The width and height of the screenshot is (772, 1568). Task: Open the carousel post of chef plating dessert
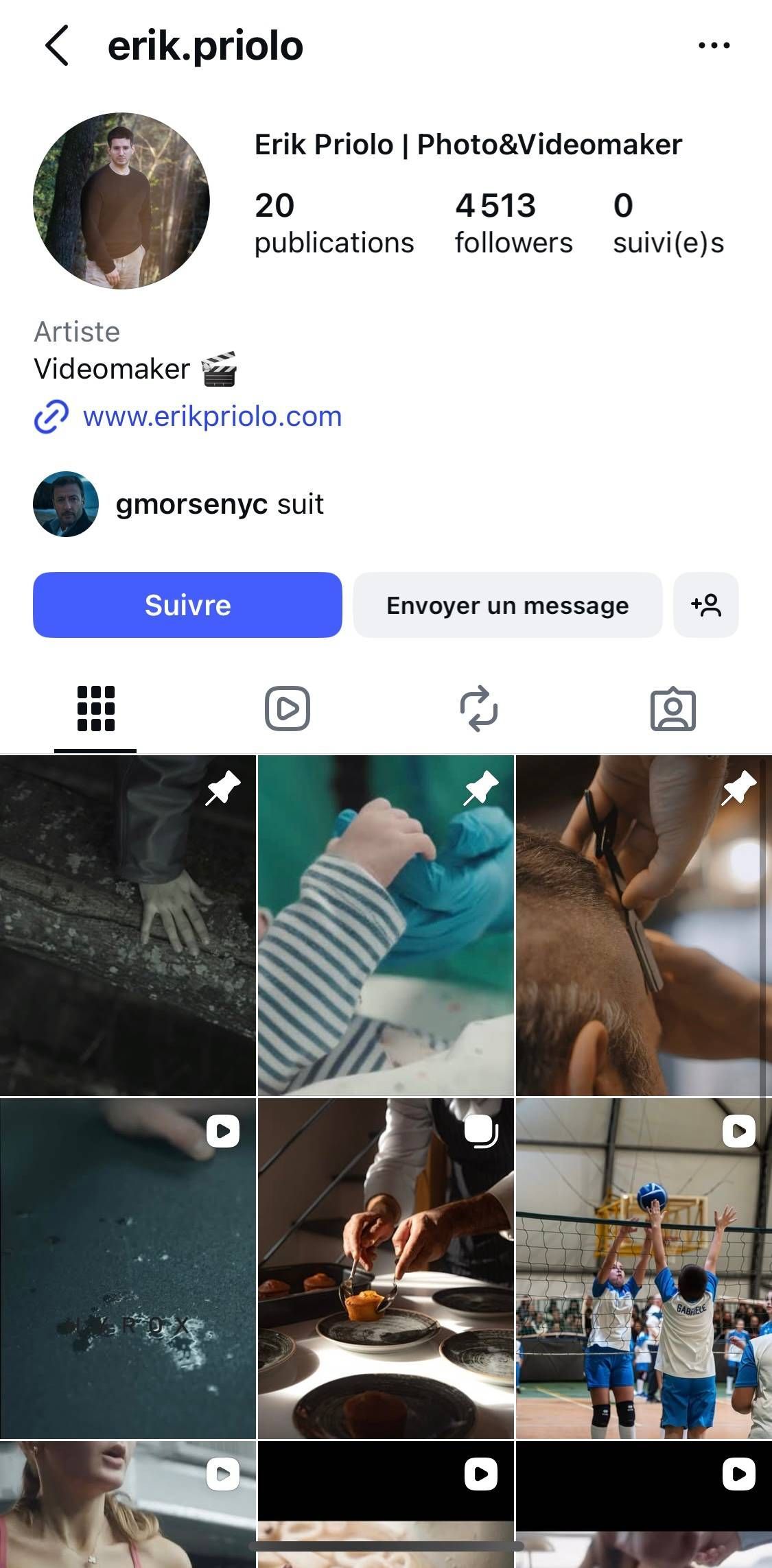click(386, 1269)
